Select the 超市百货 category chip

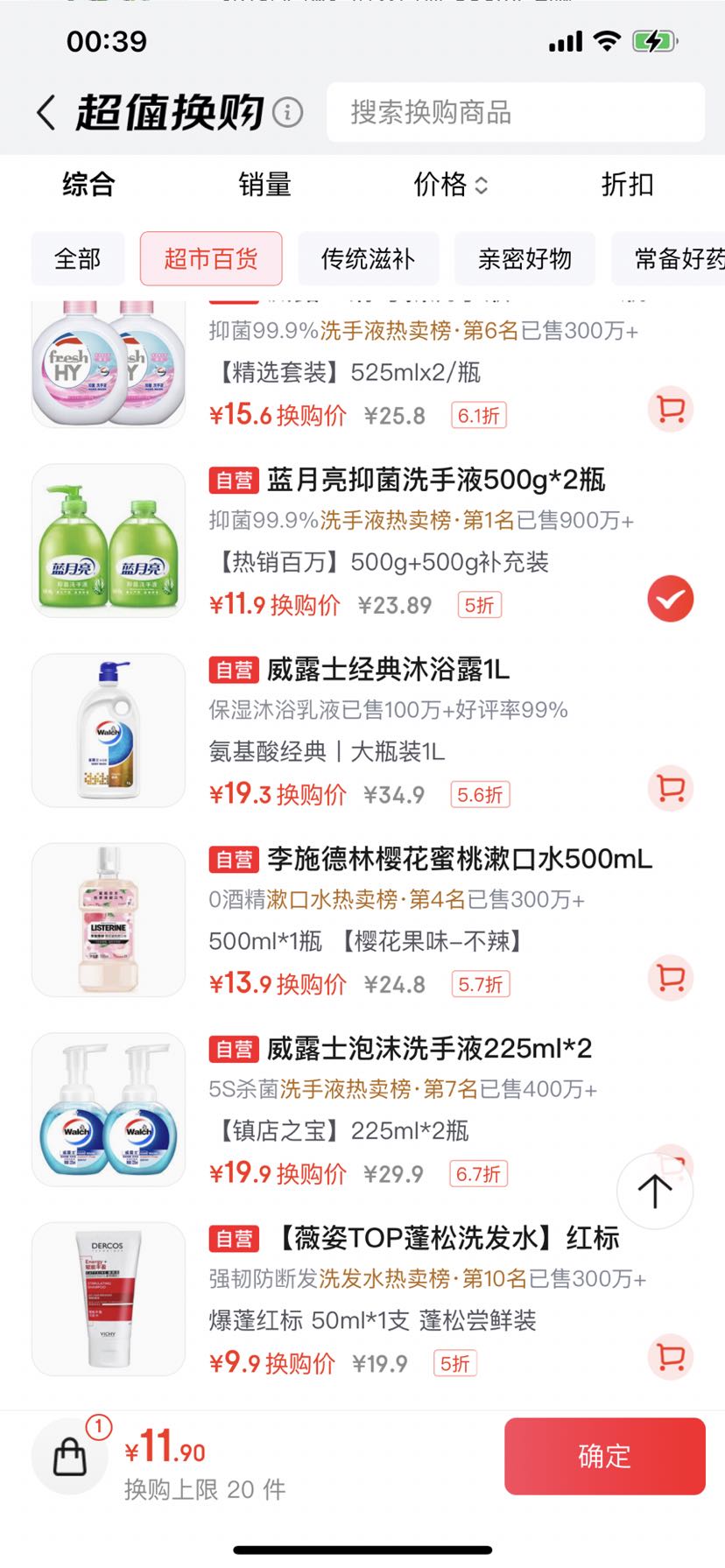tap(211, 259)
